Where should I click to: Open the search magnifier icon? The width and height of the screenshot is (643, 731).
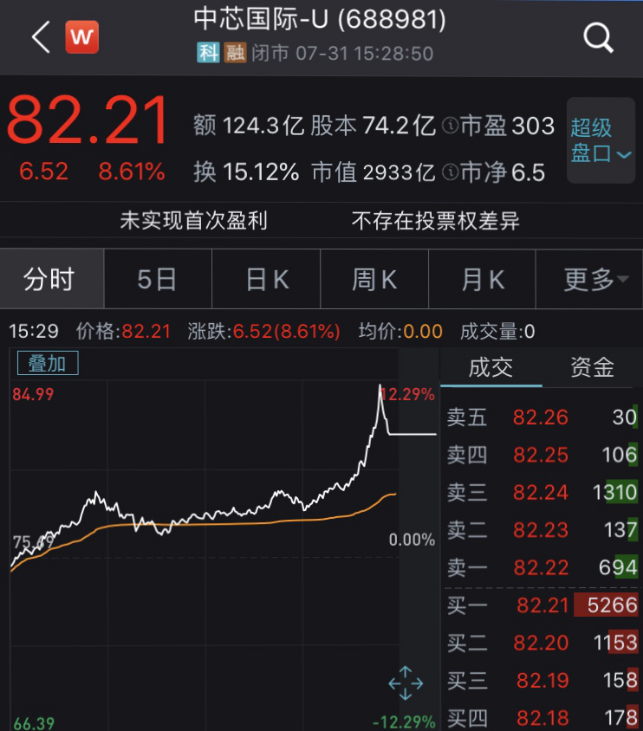click(598, 38)
